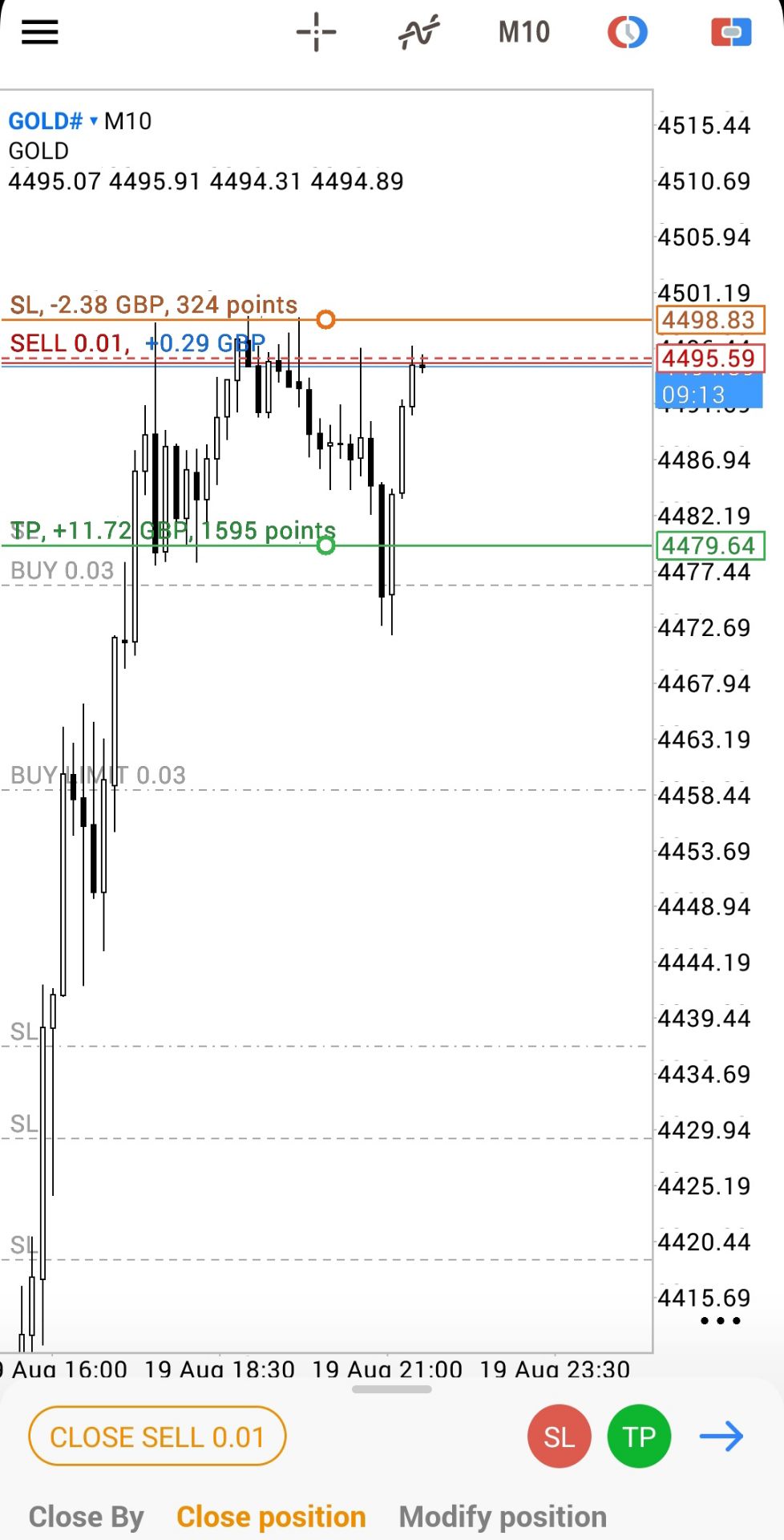Open the hamburger menu
This screenshot has width=784, height=1540.
(x=39, y=32)
